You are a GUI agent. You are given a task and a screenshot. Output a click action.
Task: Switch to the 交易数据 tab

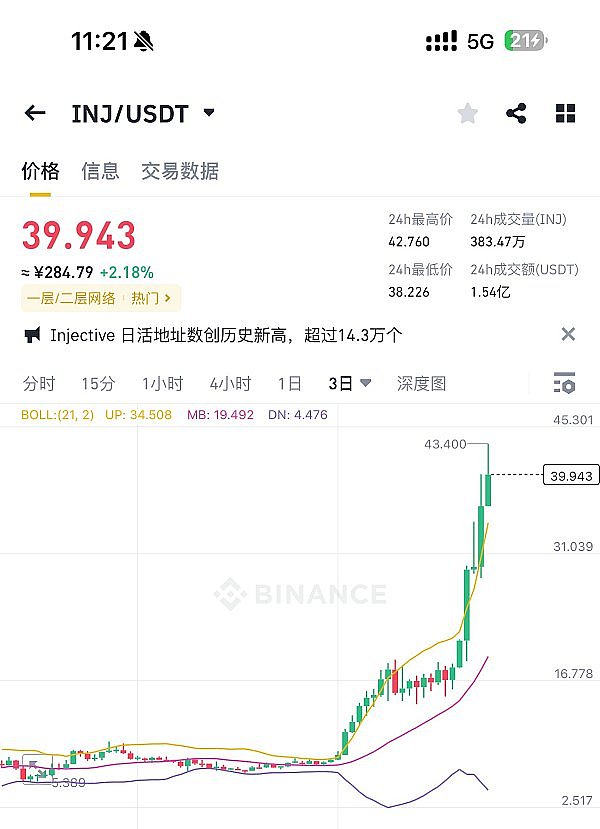tap(180, 171)
